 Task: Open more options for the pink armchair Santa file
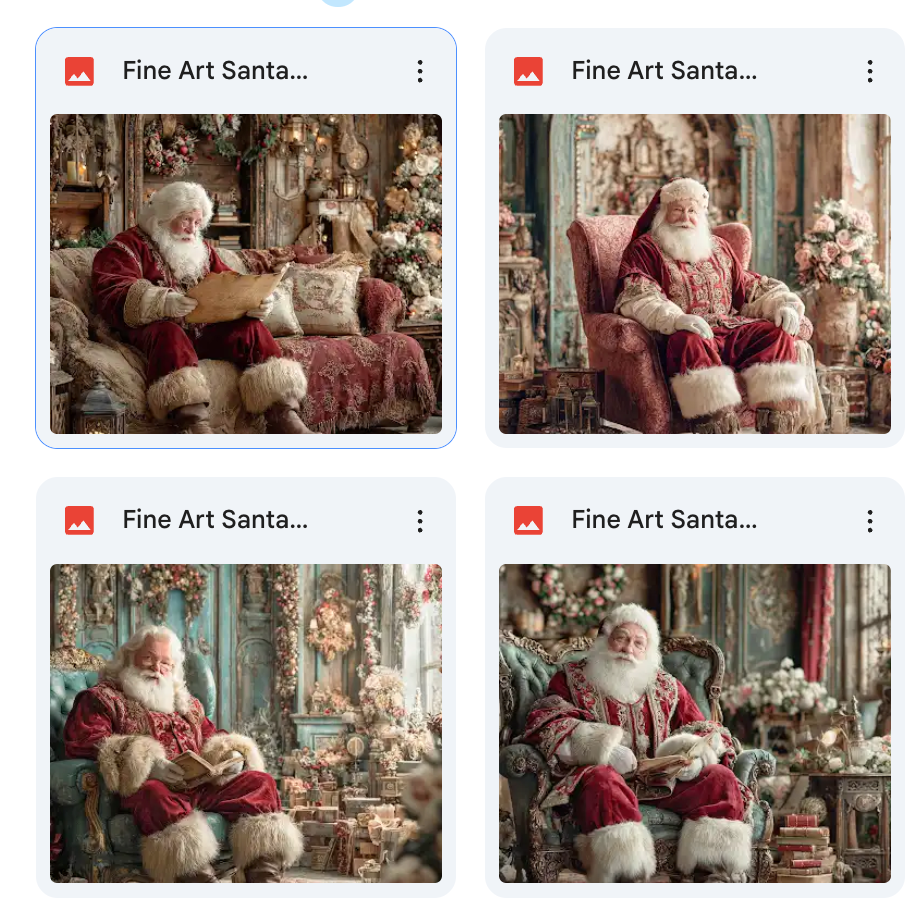(x=869, y=71)
